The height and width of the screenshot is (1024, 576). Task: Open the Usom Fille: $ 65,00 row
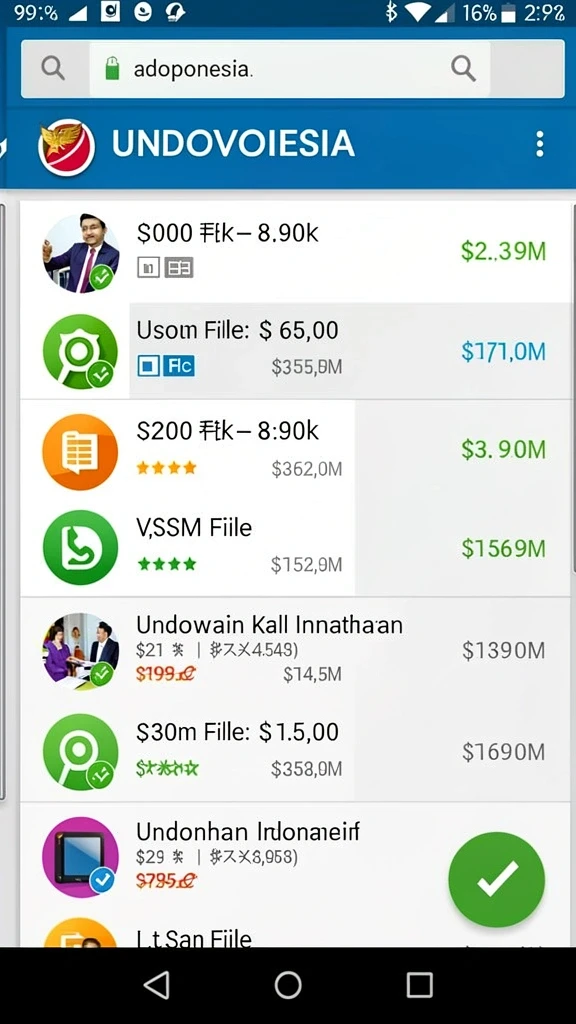295,351
